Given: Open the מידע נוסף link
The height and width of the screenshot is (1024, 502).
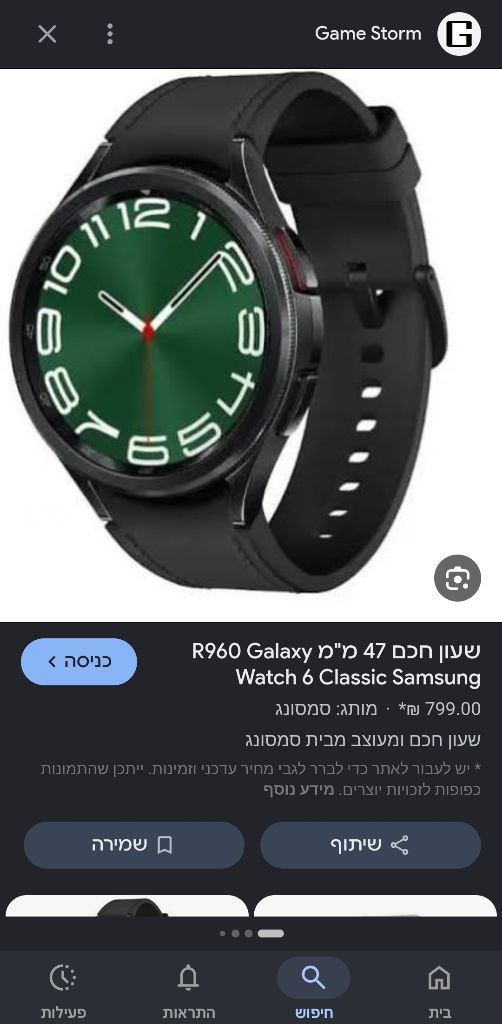Looking at the screenshot, I should coord(298,789).
